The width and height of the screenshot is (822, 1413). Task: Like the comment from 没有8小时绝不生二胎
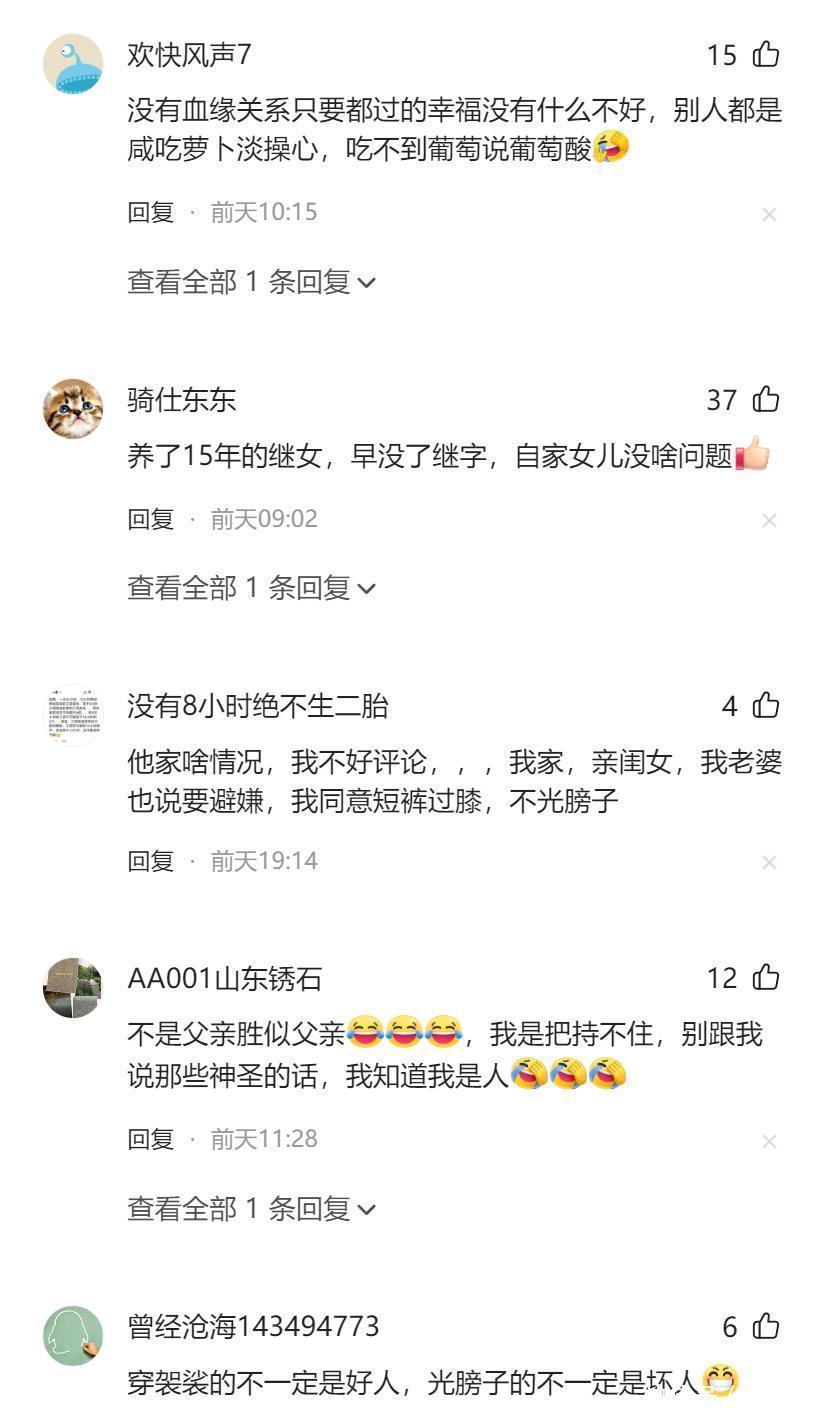click(766, 706)
